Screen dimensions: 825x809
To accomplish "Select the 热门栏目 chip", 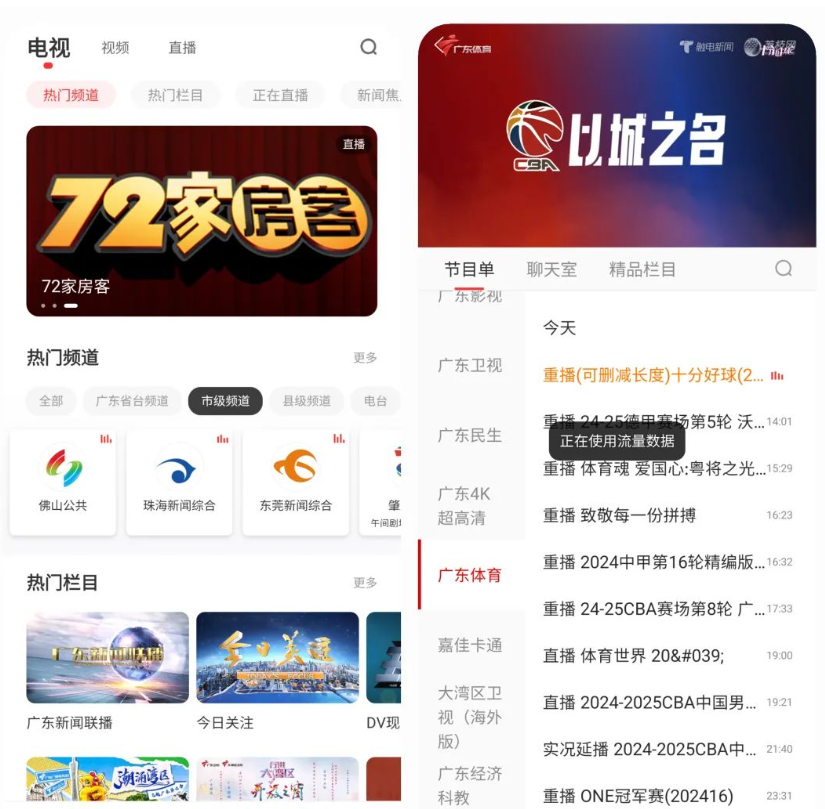I will [175, 95].
